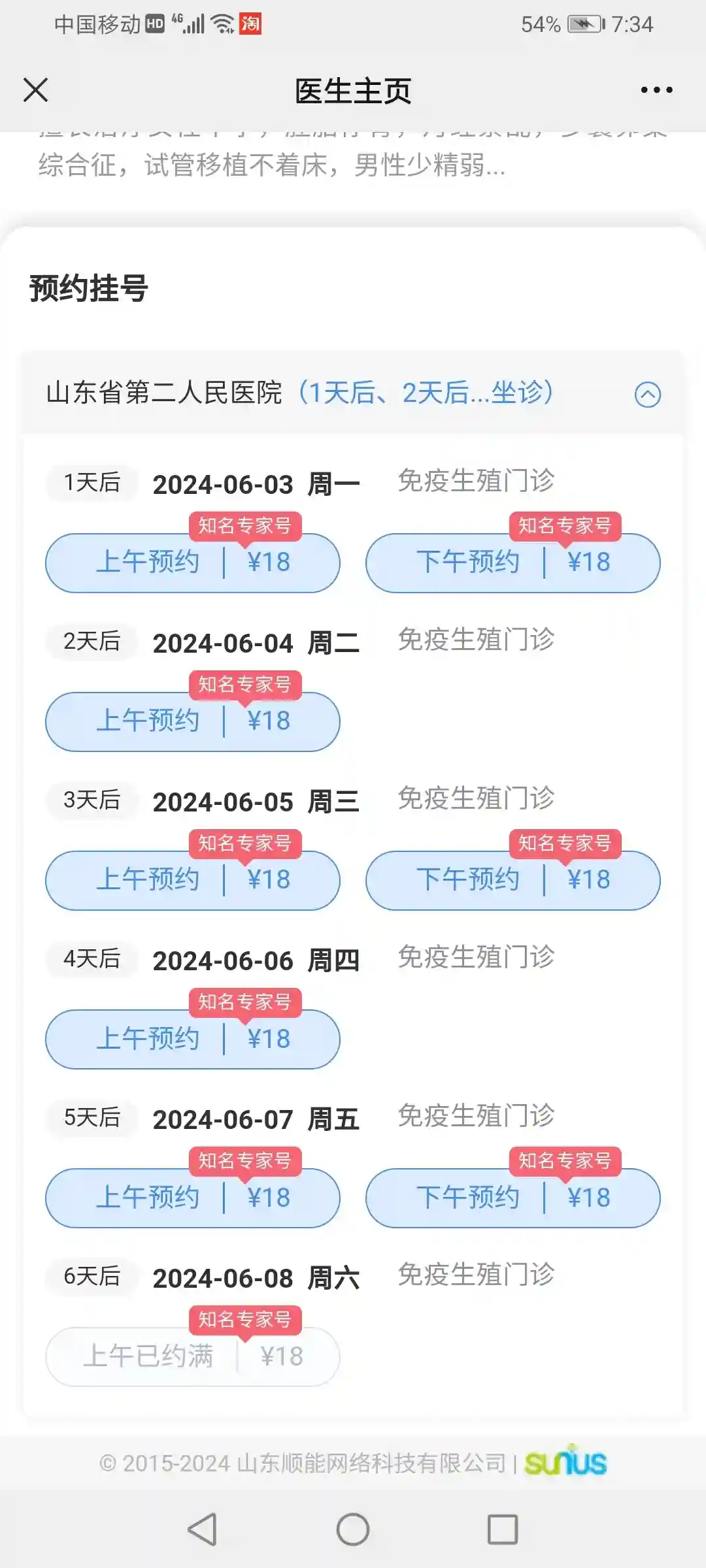Screen dimensions: 706x1568
Task: Close the doctor homepage
Action: [35, 90]
